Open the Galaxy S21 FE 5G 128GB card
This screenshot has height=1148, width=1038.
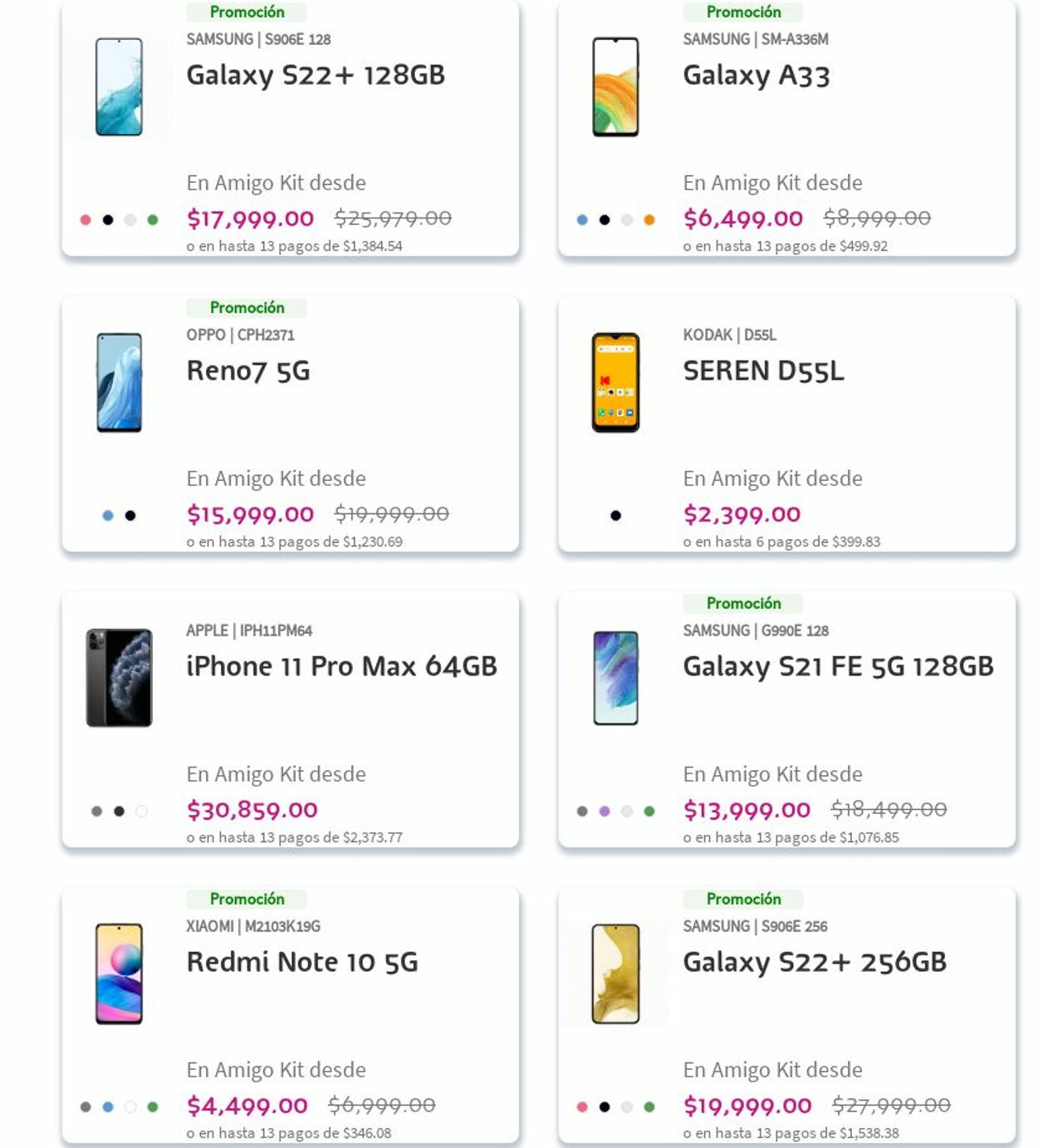click(838, 666)
